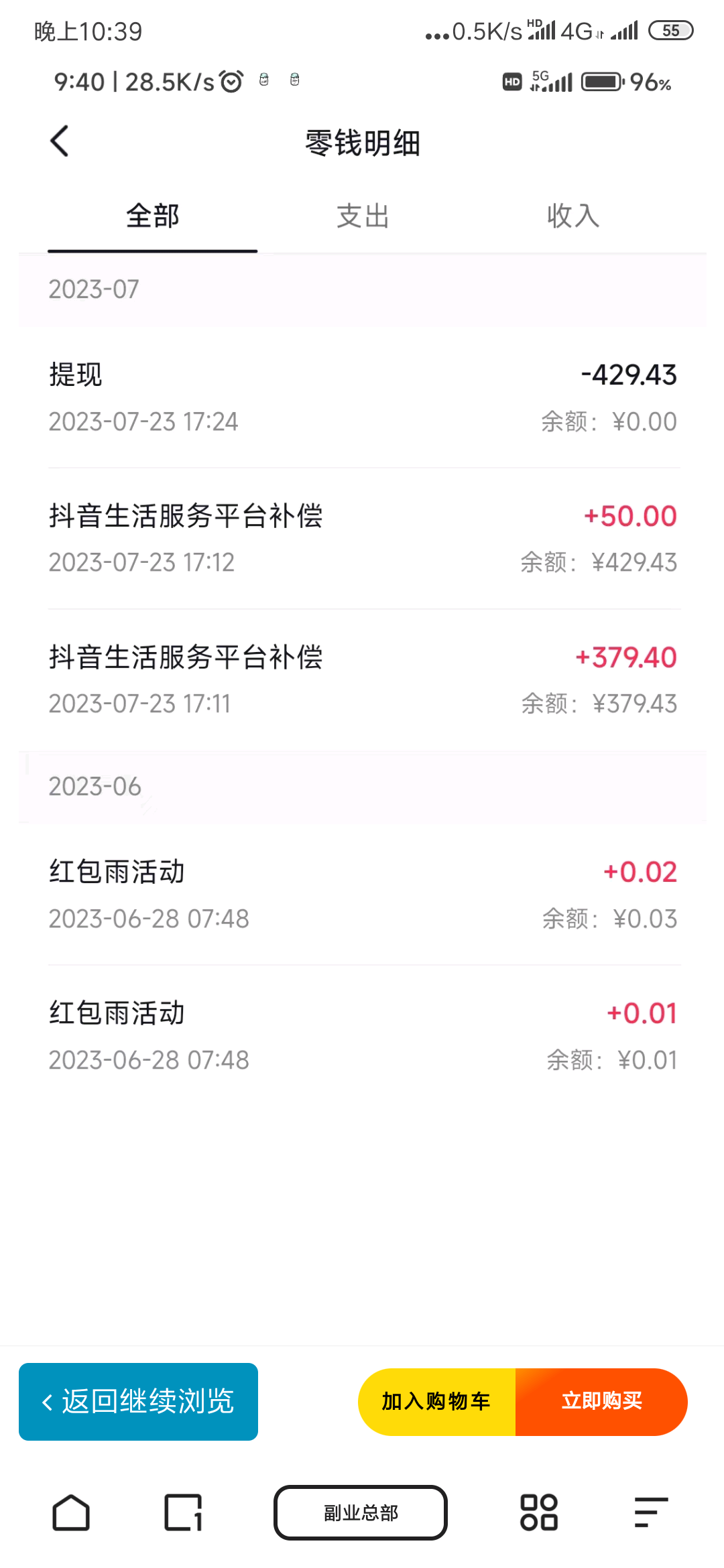Go back from 零钱明细 page
This screenshot has height=1568, width=724.
(x=60, y=141)
